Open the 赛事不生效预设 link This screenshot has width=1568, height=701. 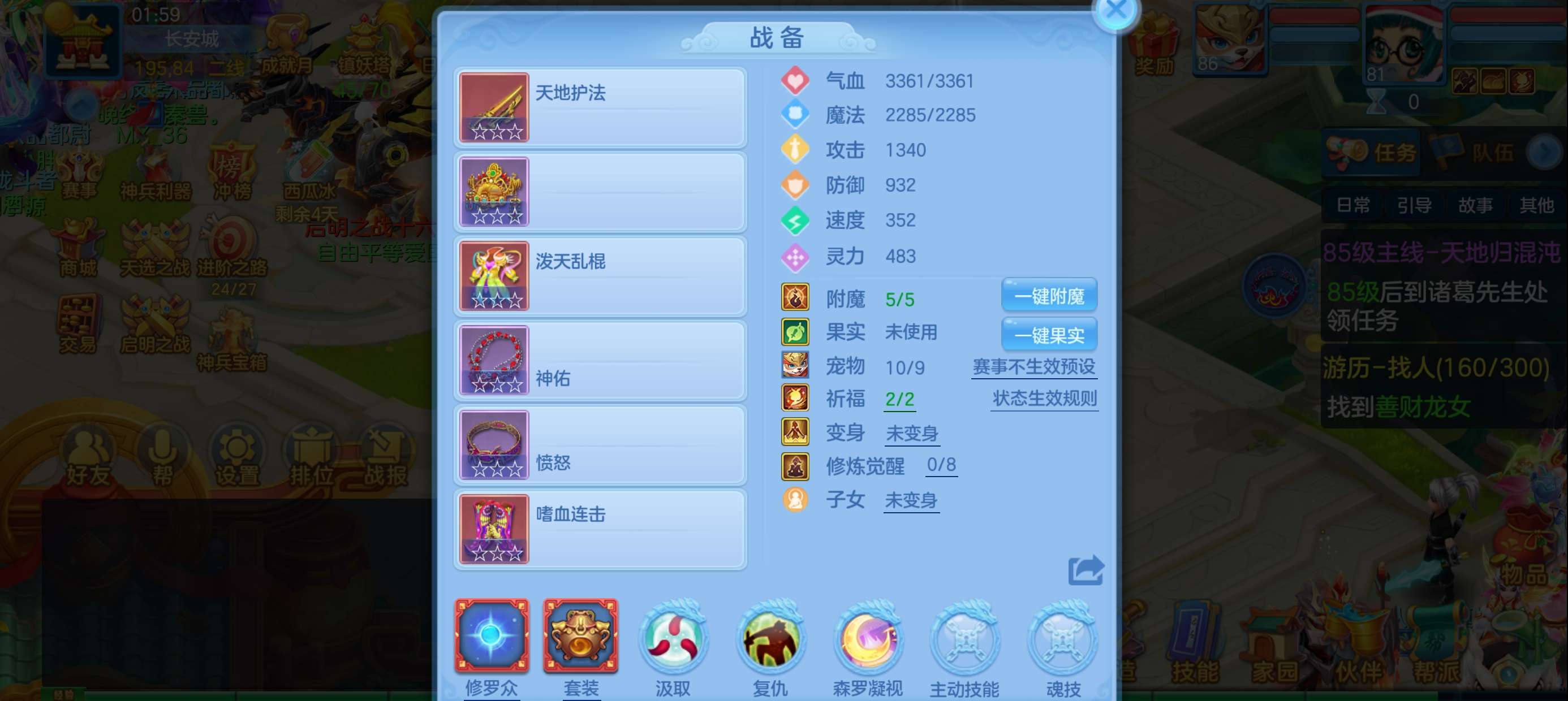[1033, 367]
